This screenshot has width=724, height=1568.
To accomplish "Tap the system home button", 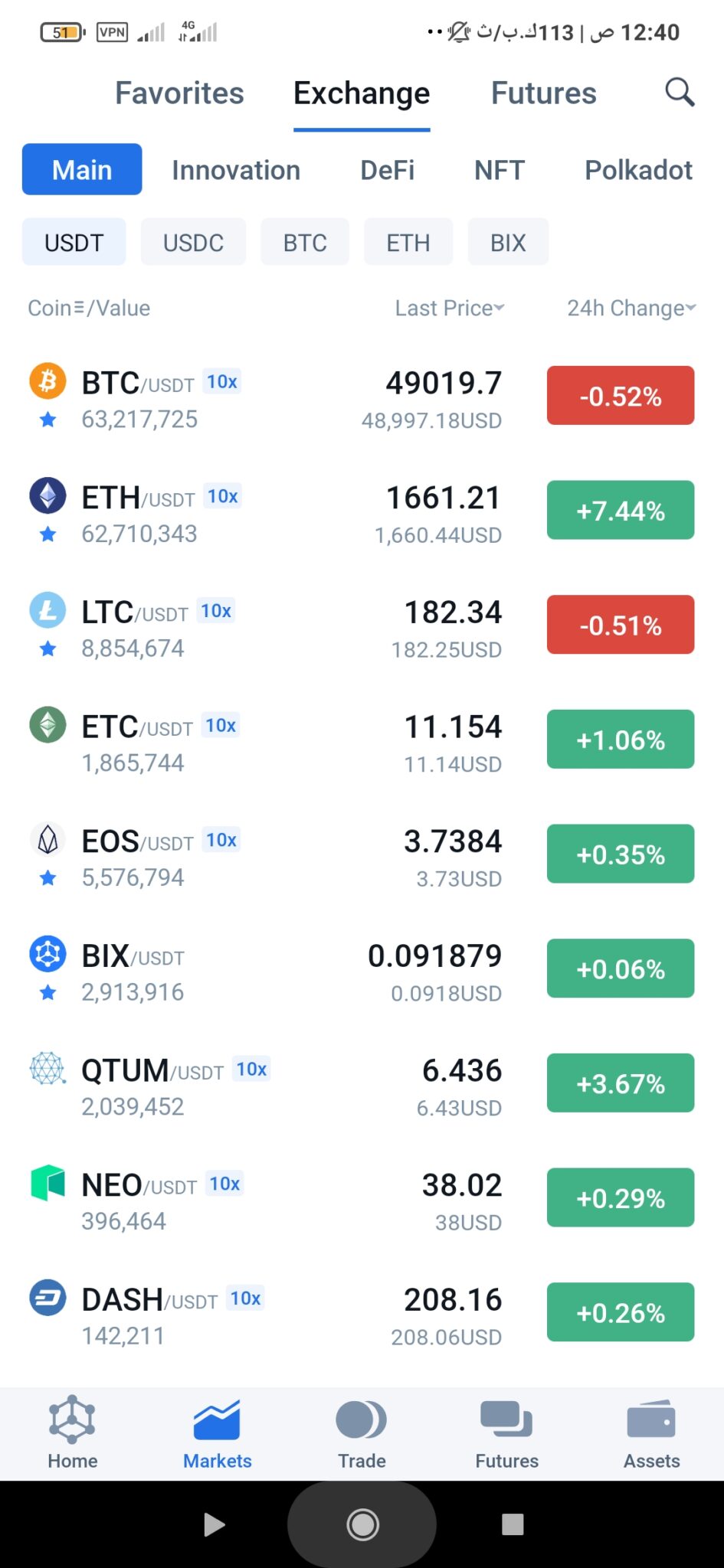I will [x=362, y=1524].
